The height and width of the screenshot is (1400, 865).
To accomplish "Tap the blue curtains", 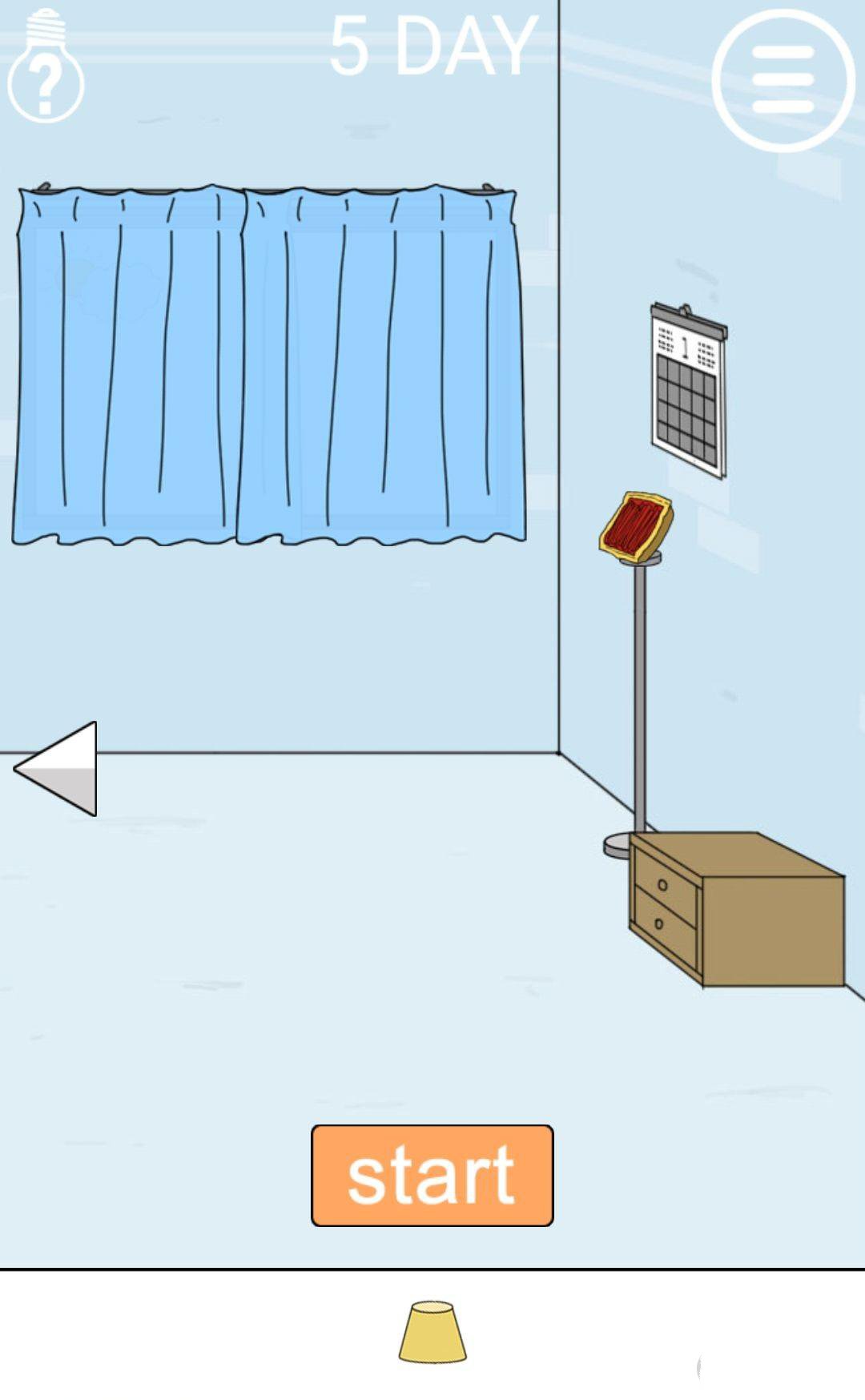I will [x=268, y=364].
